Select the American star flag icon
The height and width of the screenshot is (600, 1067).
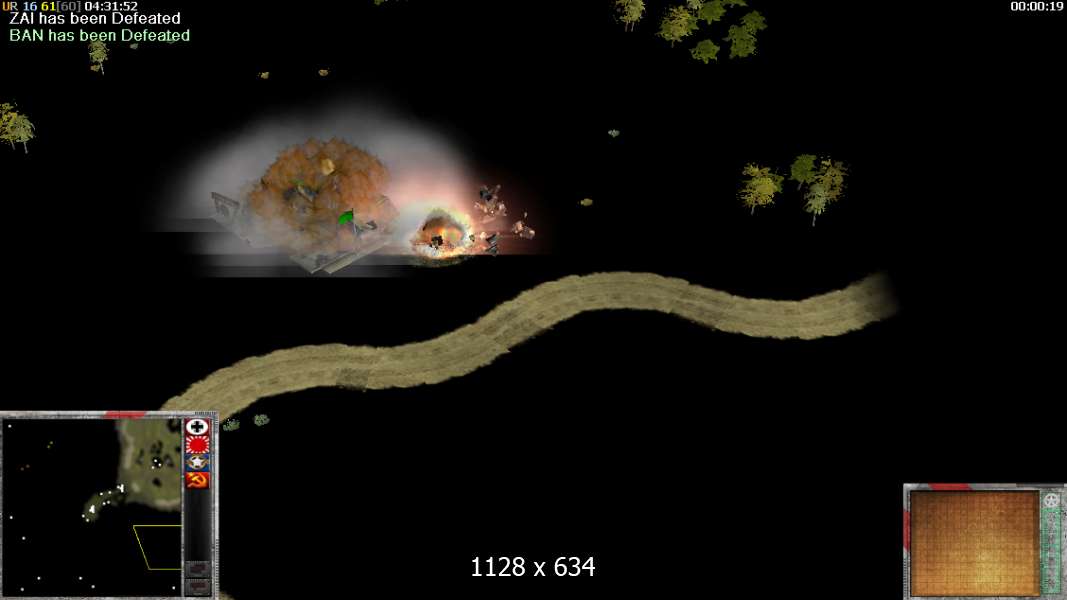point(197,463)
